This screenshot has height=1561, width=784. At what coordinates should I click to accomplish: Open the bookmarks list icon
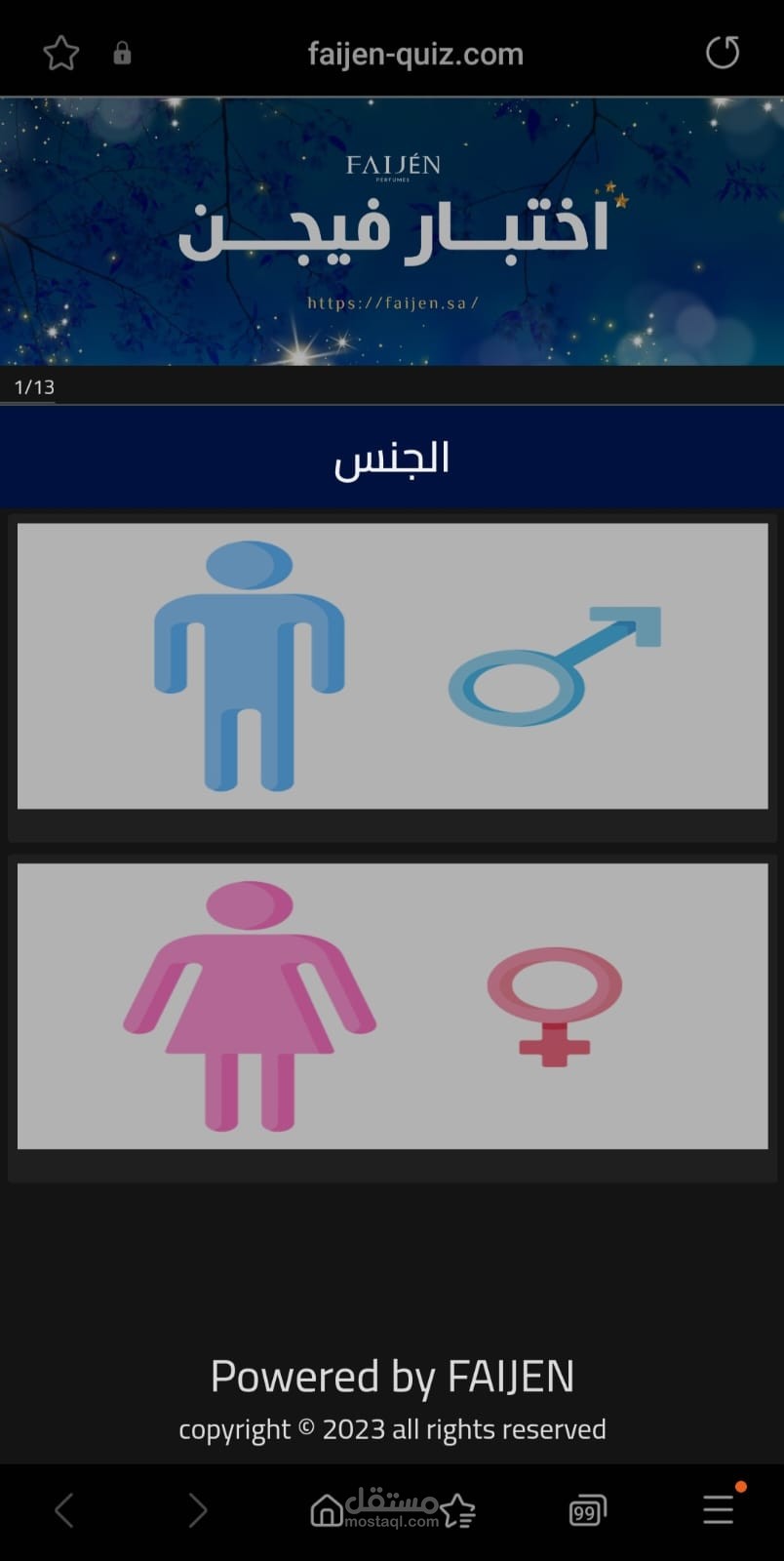pos(457,1510)
